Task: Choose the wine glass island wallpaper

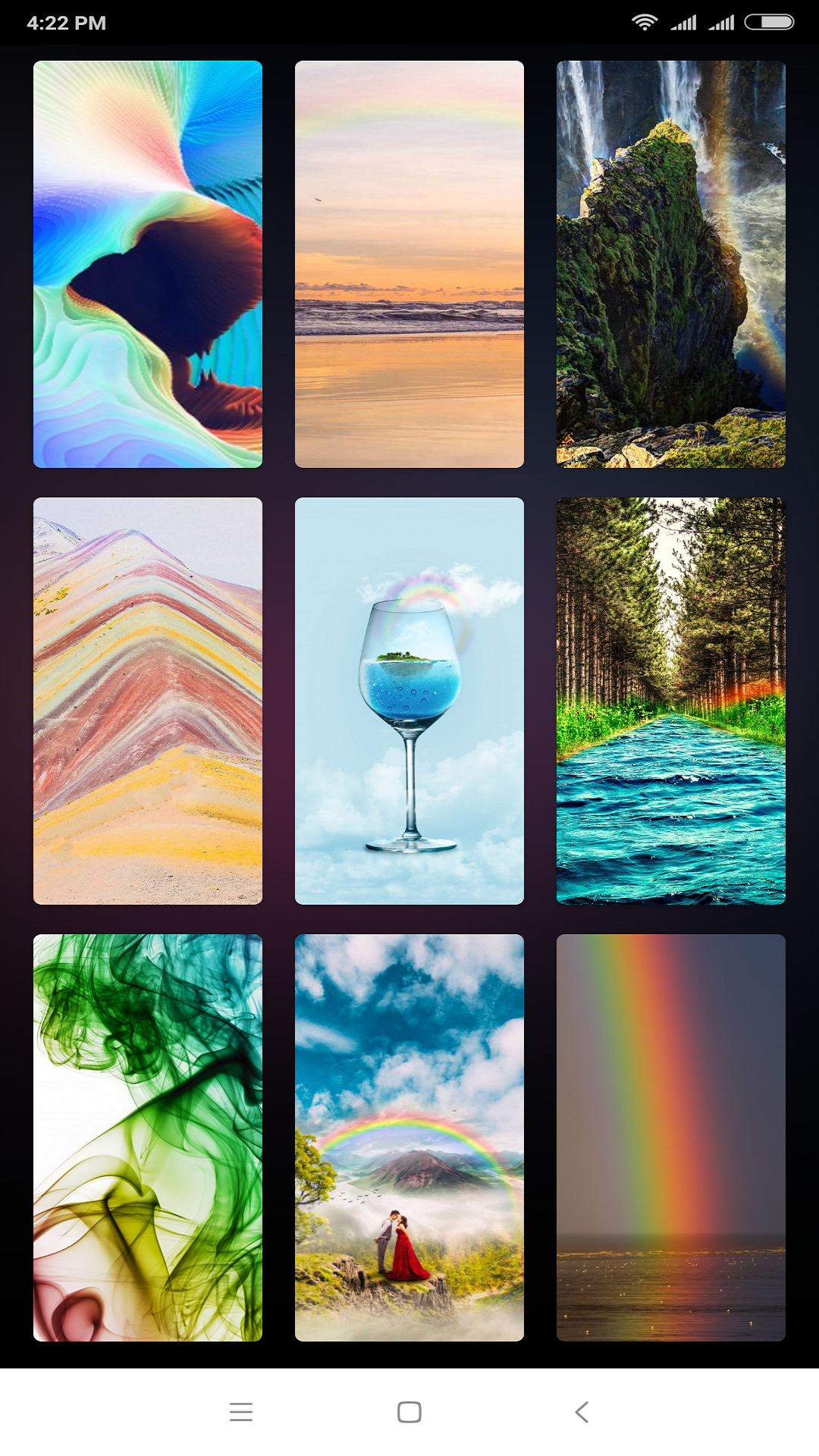Action: 409,701
